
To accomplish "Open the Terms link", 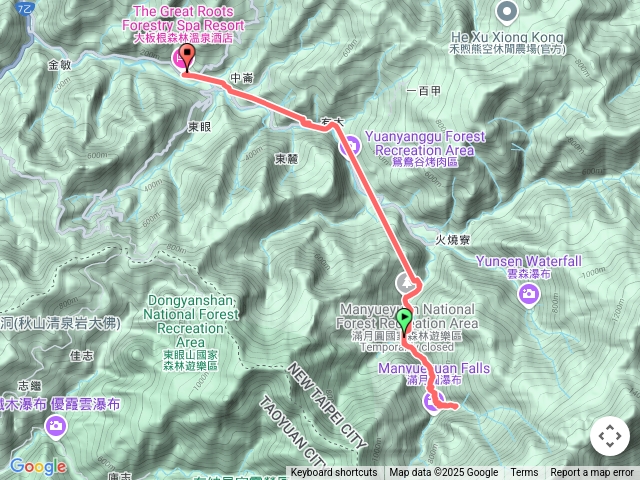I will click(x=524, y=473).
